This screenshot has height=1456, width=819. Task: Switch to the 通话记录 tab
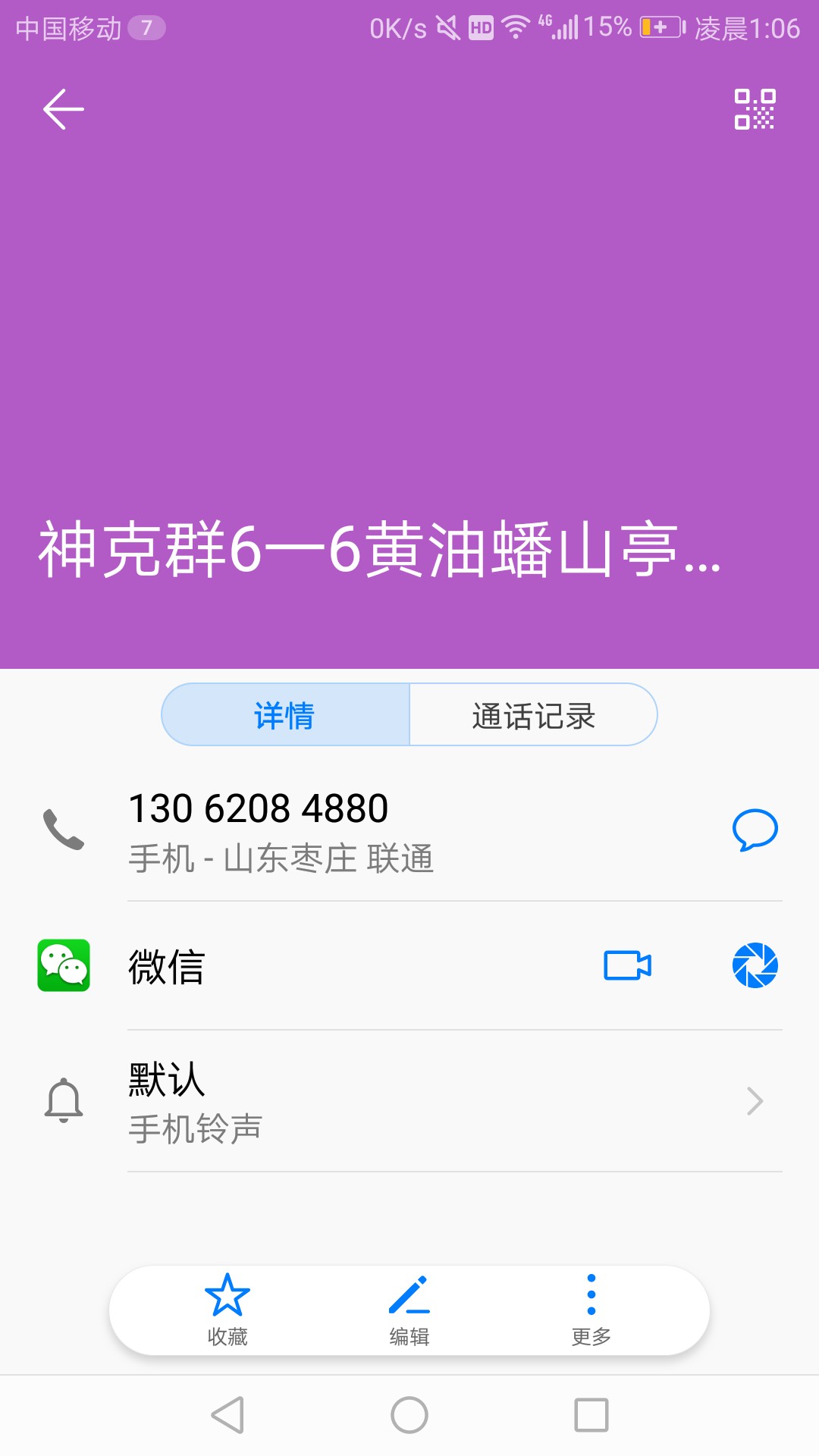pos(533,714)
